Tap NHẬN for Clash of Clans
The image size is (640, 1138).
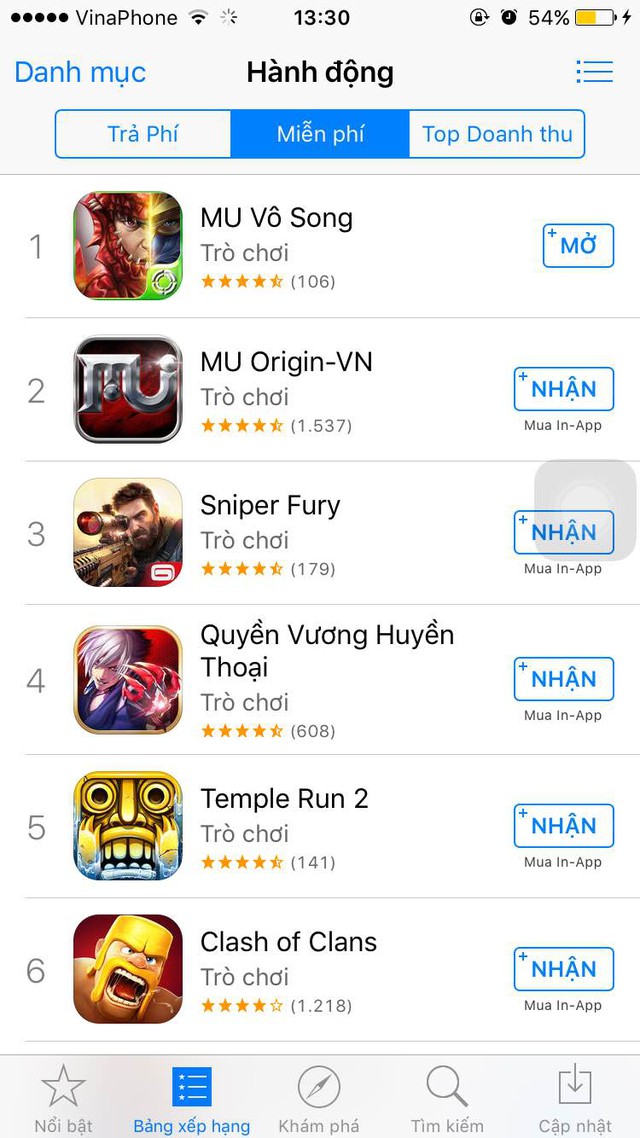pyautogui.click(x=563, y=969)
